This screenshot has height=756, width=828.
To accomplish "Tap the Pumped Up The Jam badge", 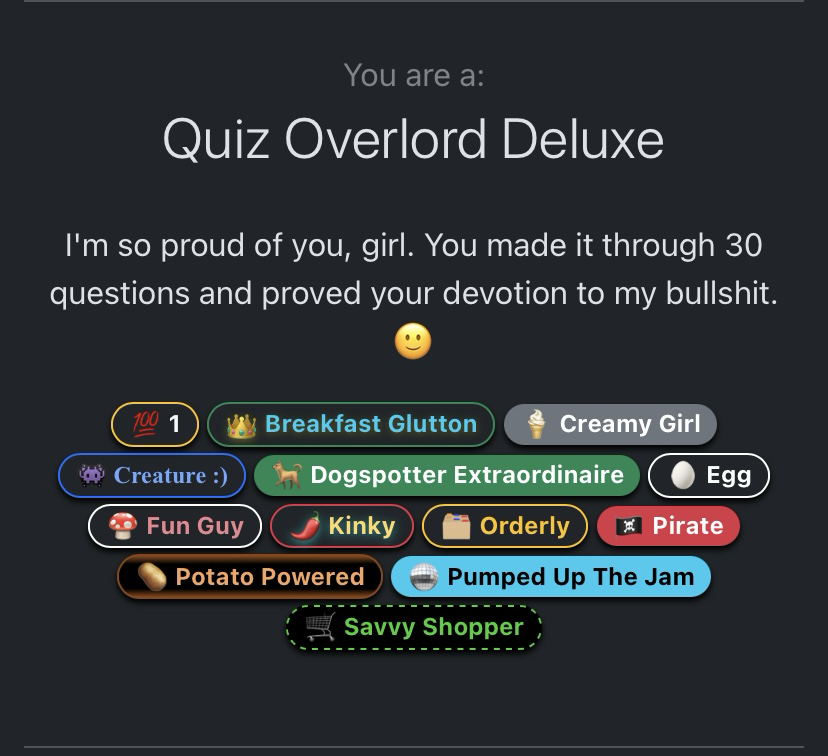I will [x=551, y=577].
